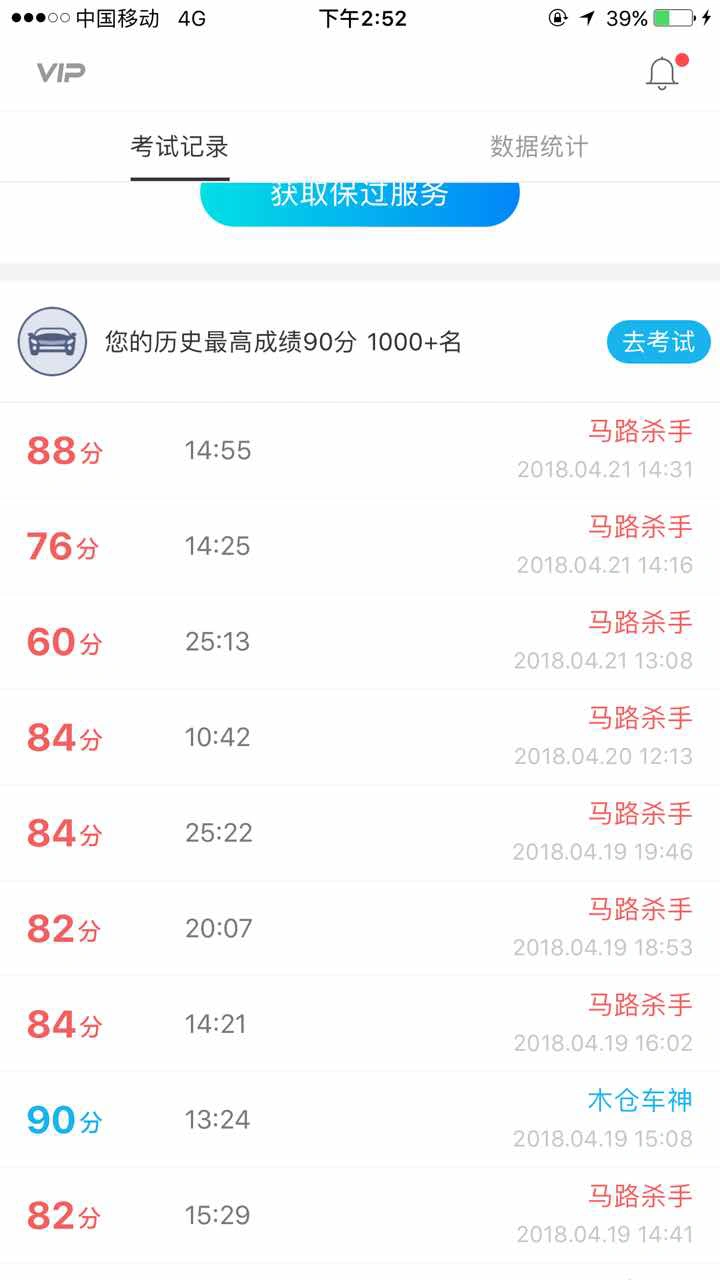The height and width of the screenshot is (1280, 720).
Task: Open the notifications bell
Action: [662, 74]
